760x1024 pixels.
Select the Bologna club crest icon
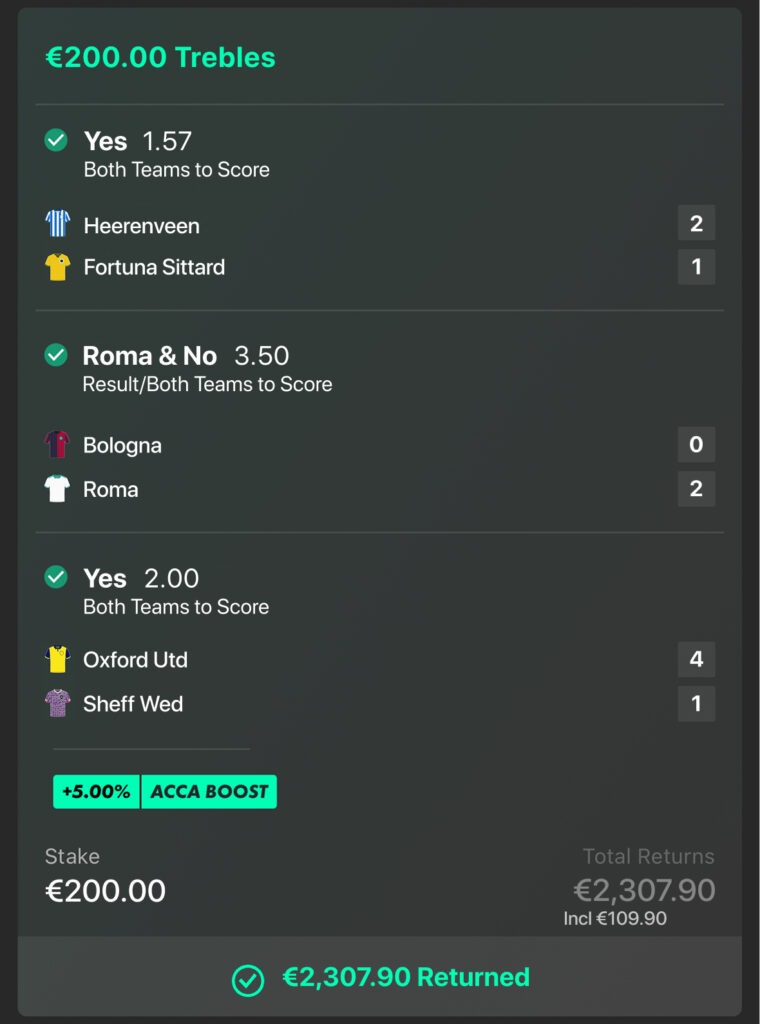point(57,445)
